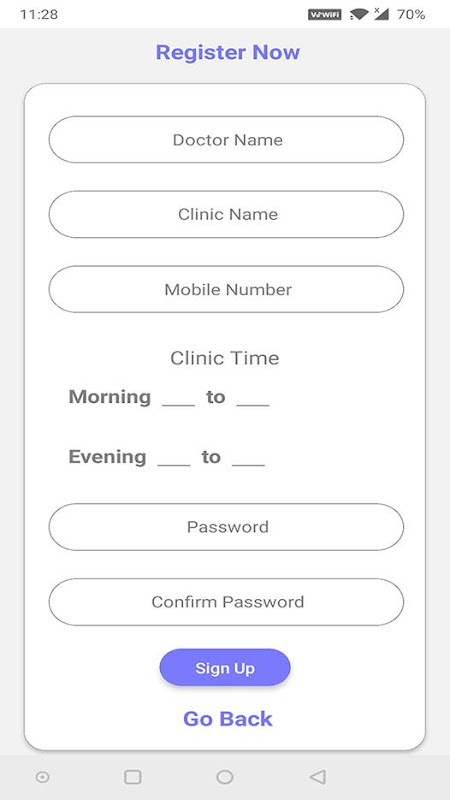Set the Morning end time blank

click(253, 398)
